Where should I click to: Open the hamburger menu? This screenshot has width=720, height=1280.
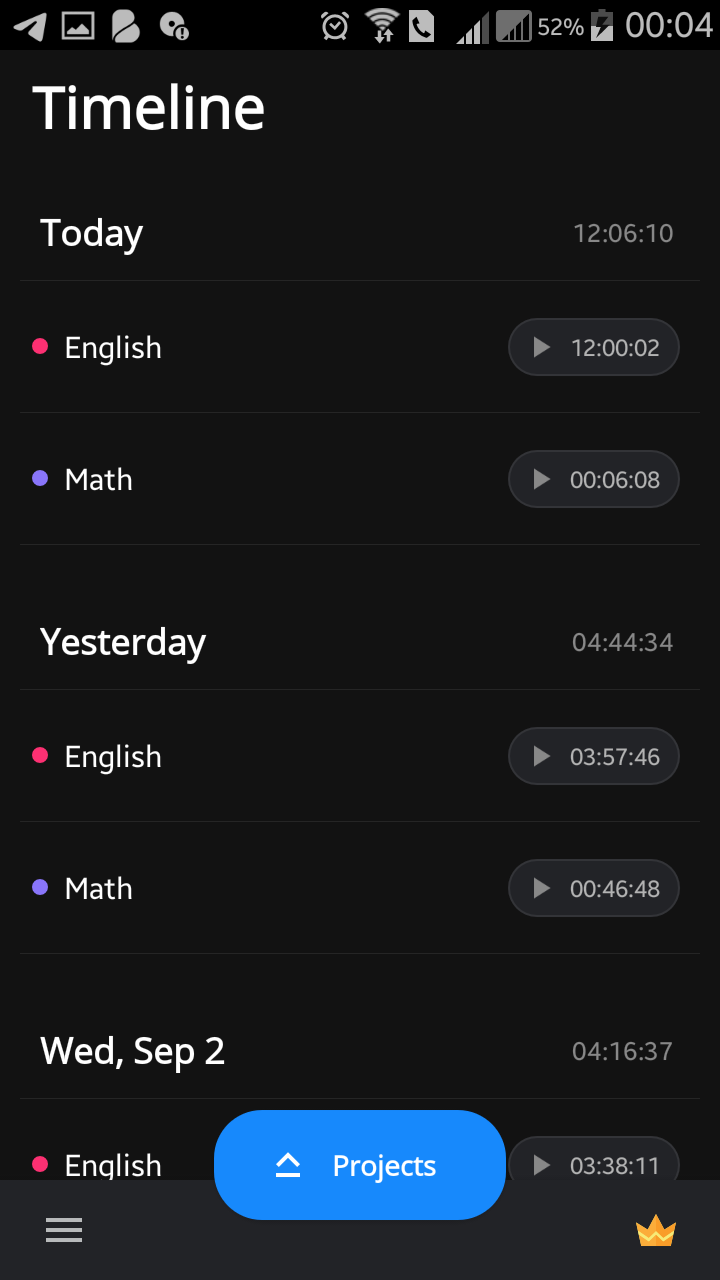pos(64,1231)
